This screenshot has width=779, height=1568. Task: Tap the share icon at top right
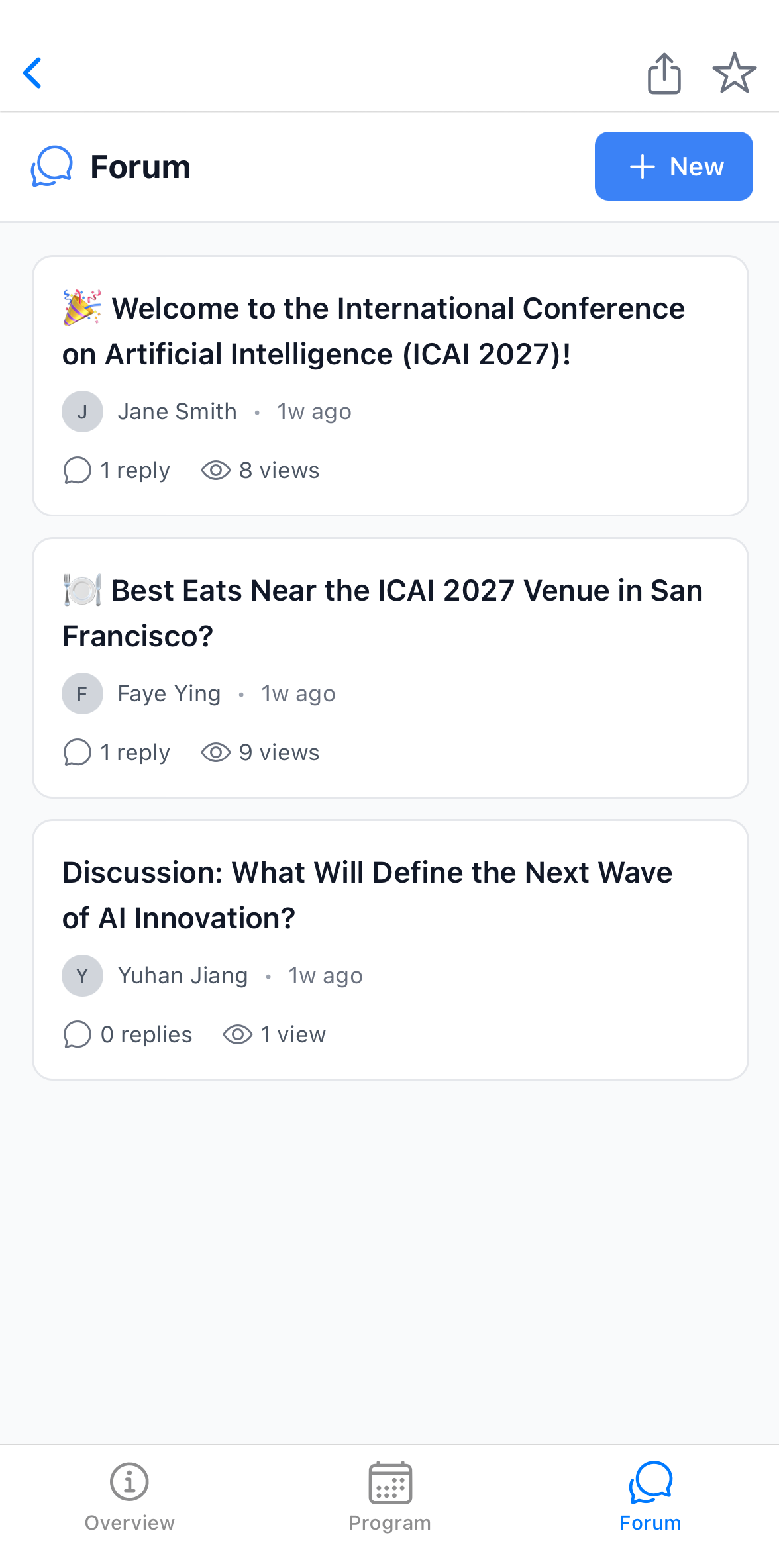[x=664, y=74]
